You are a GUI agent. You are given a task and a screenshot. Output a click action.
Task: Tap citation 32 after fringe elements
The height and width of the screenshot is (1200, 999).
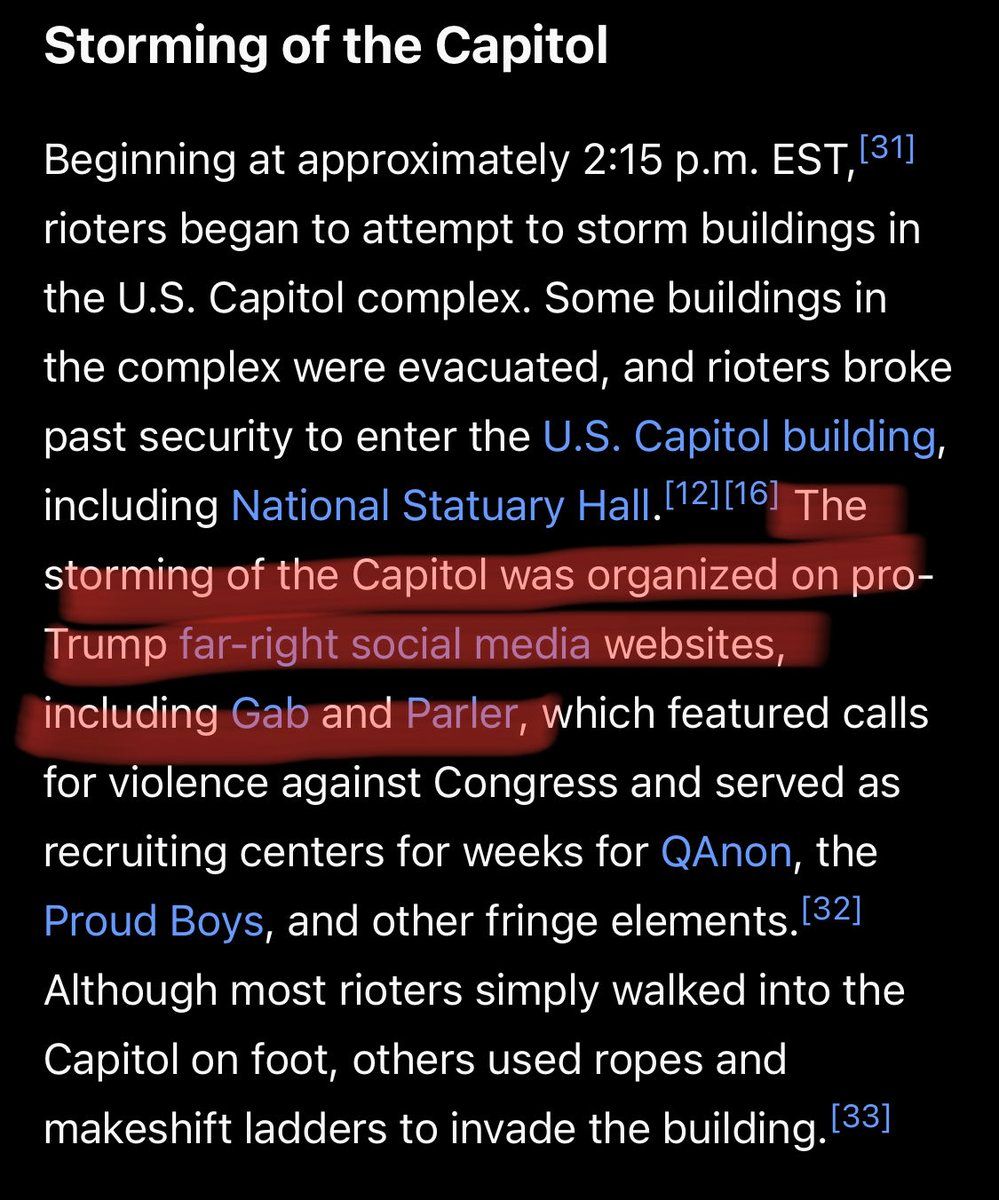pos(832,909)
